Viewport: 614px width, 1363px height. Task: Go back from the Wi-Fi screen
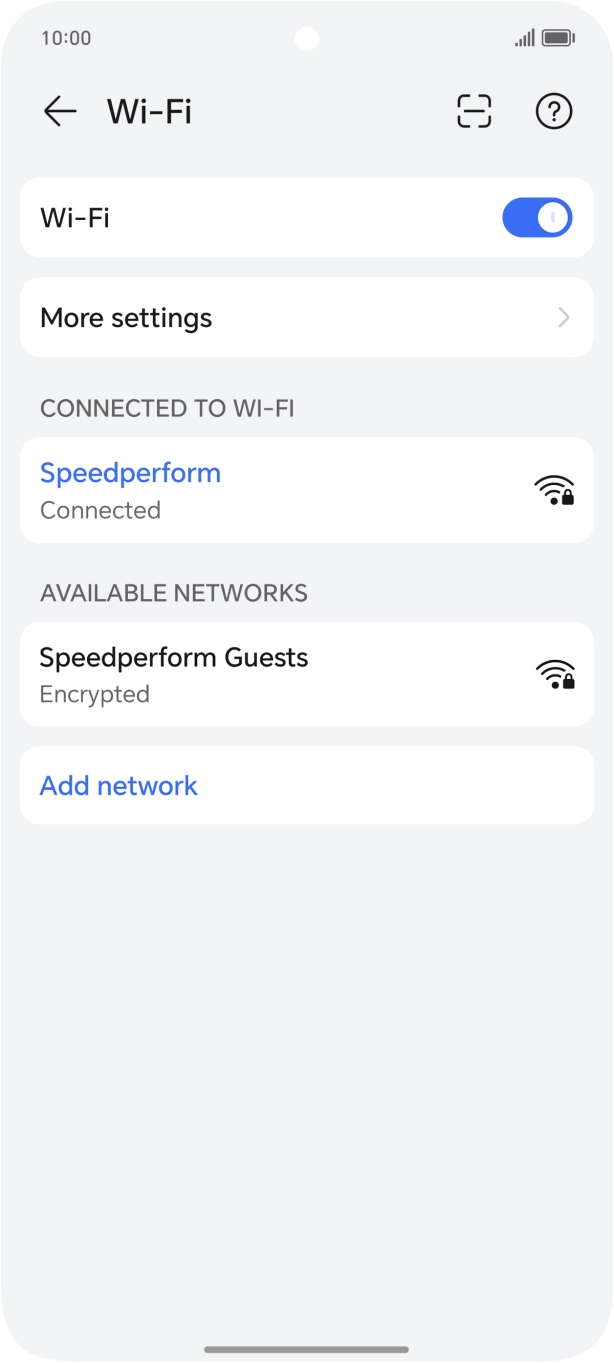(x=60, y=111)
